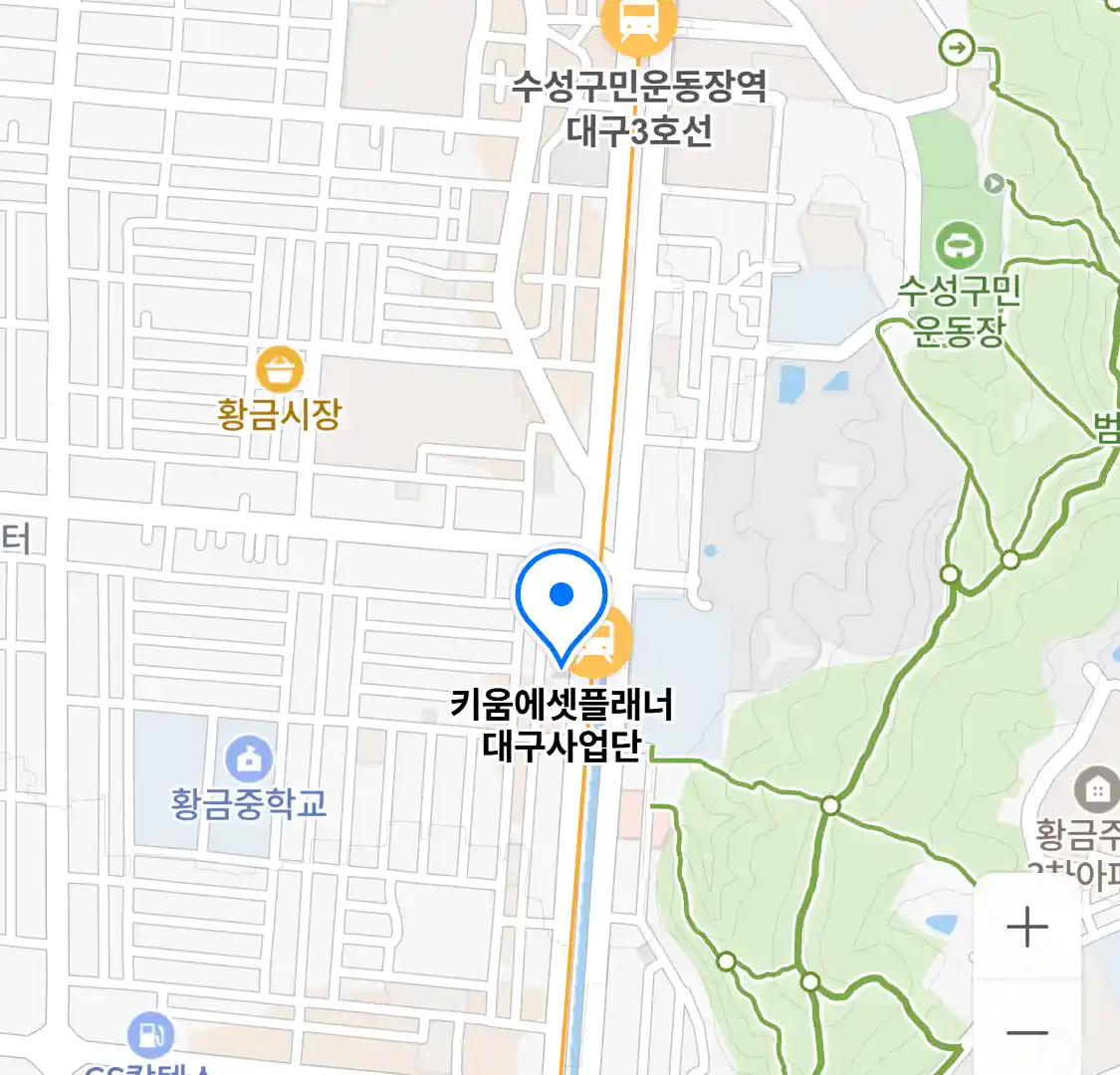
Task: Select the 수성구민운동장 stadium marker
Action: 960,243
